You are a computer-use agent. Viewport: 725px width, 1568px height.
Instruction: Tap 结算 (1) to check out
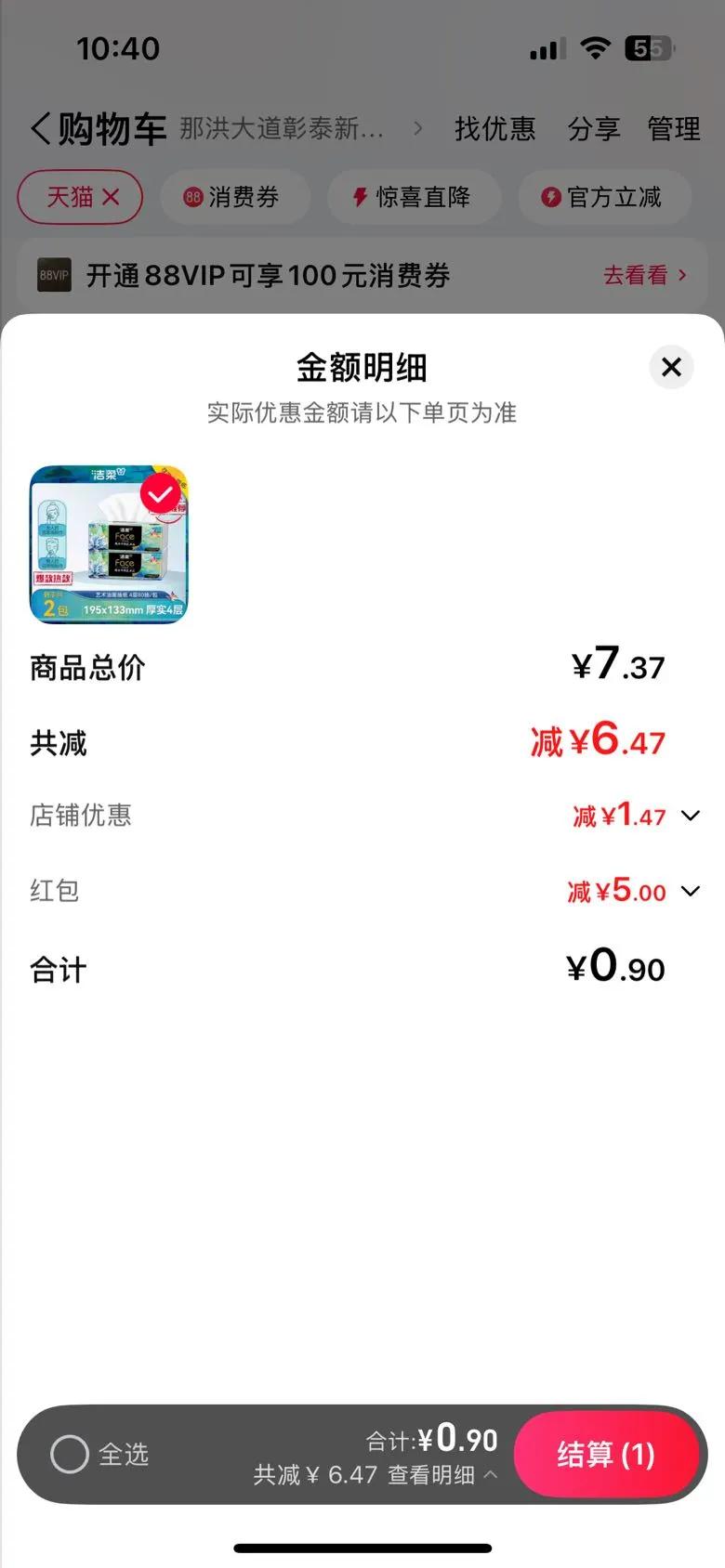coord(606,1454)
